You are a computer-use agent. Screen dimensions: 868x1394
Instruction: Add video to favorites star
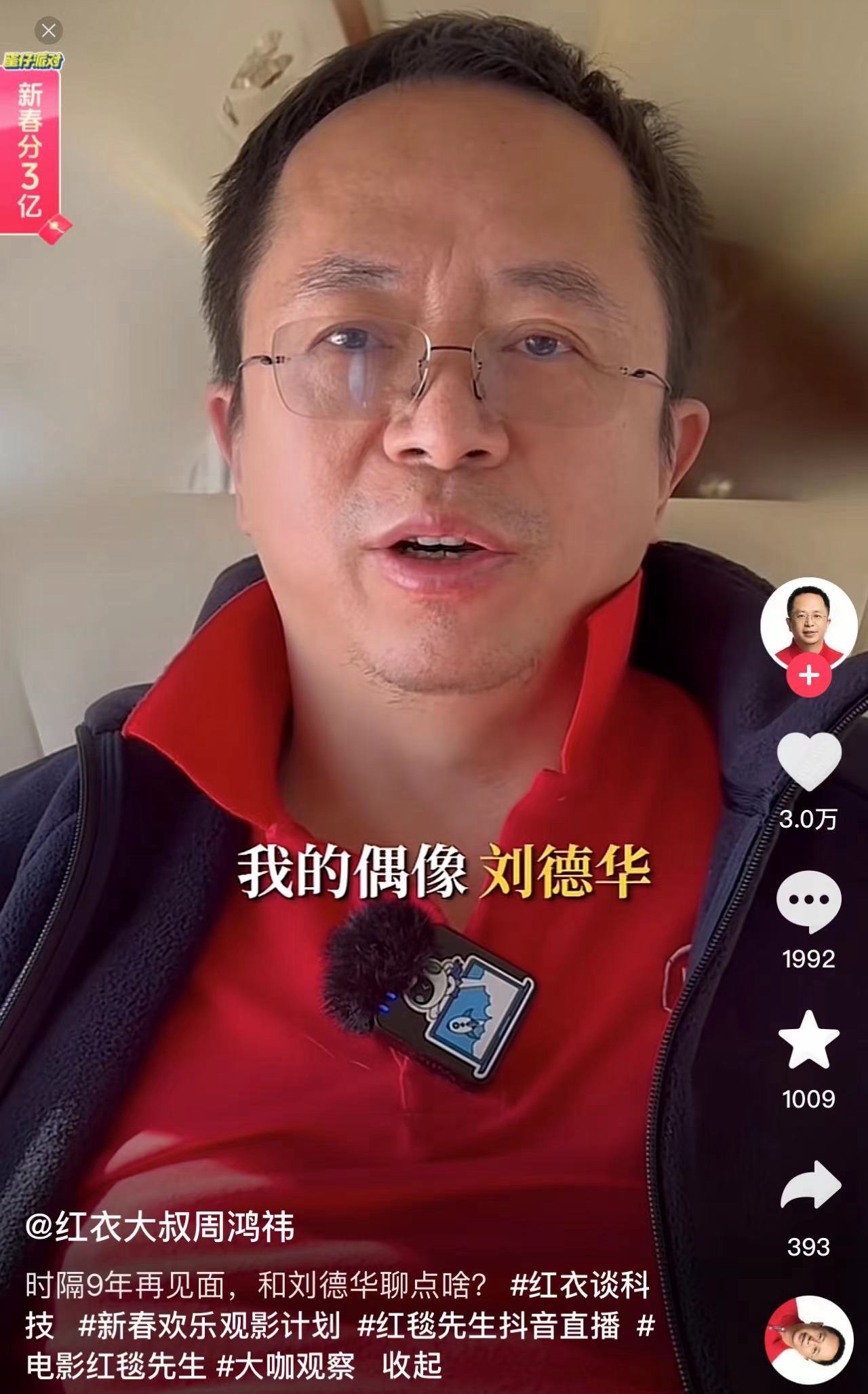click(x=808, y=1041)
